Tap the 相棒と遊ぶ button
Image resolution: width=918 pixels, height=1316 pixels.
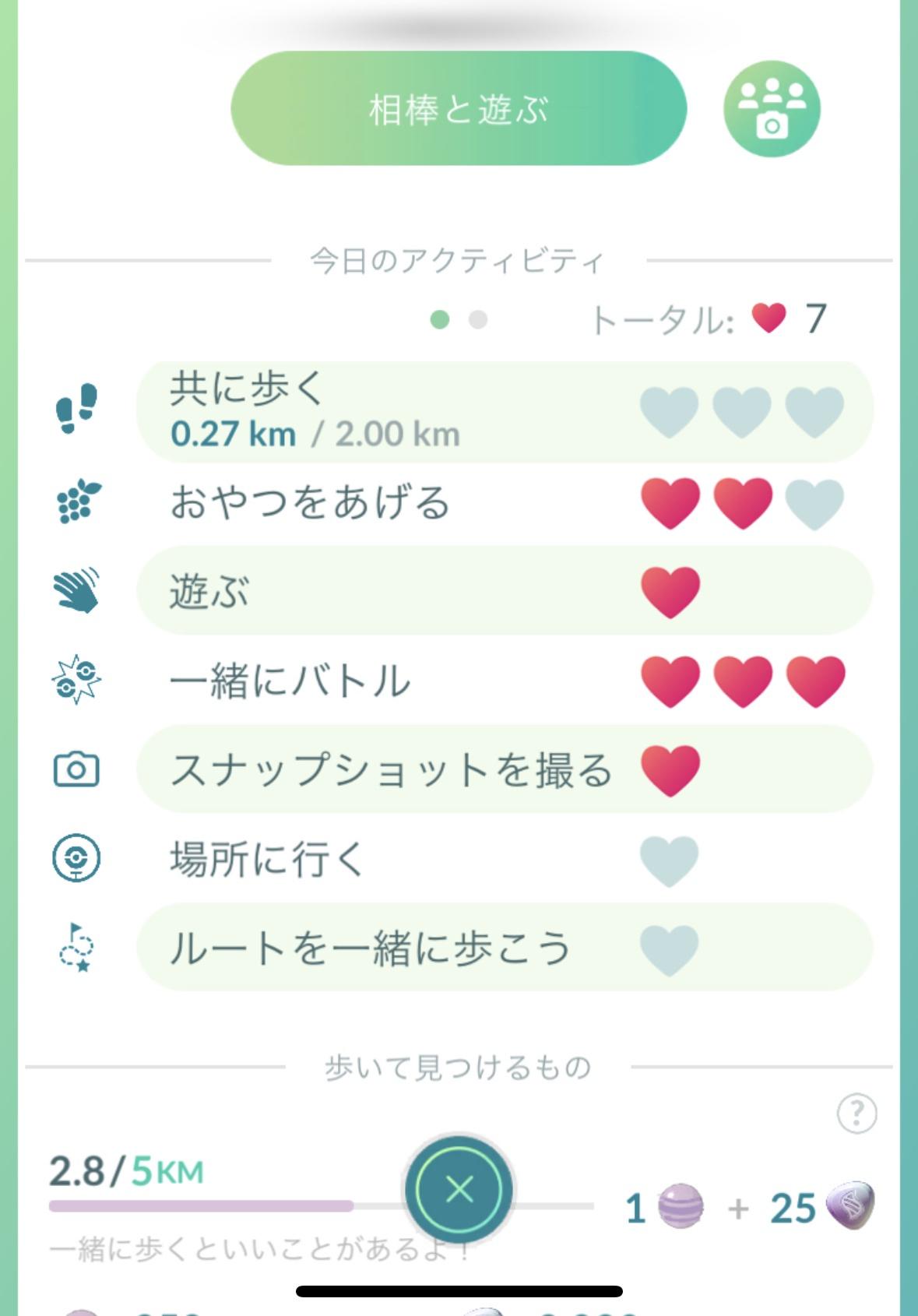click(458, 108)
